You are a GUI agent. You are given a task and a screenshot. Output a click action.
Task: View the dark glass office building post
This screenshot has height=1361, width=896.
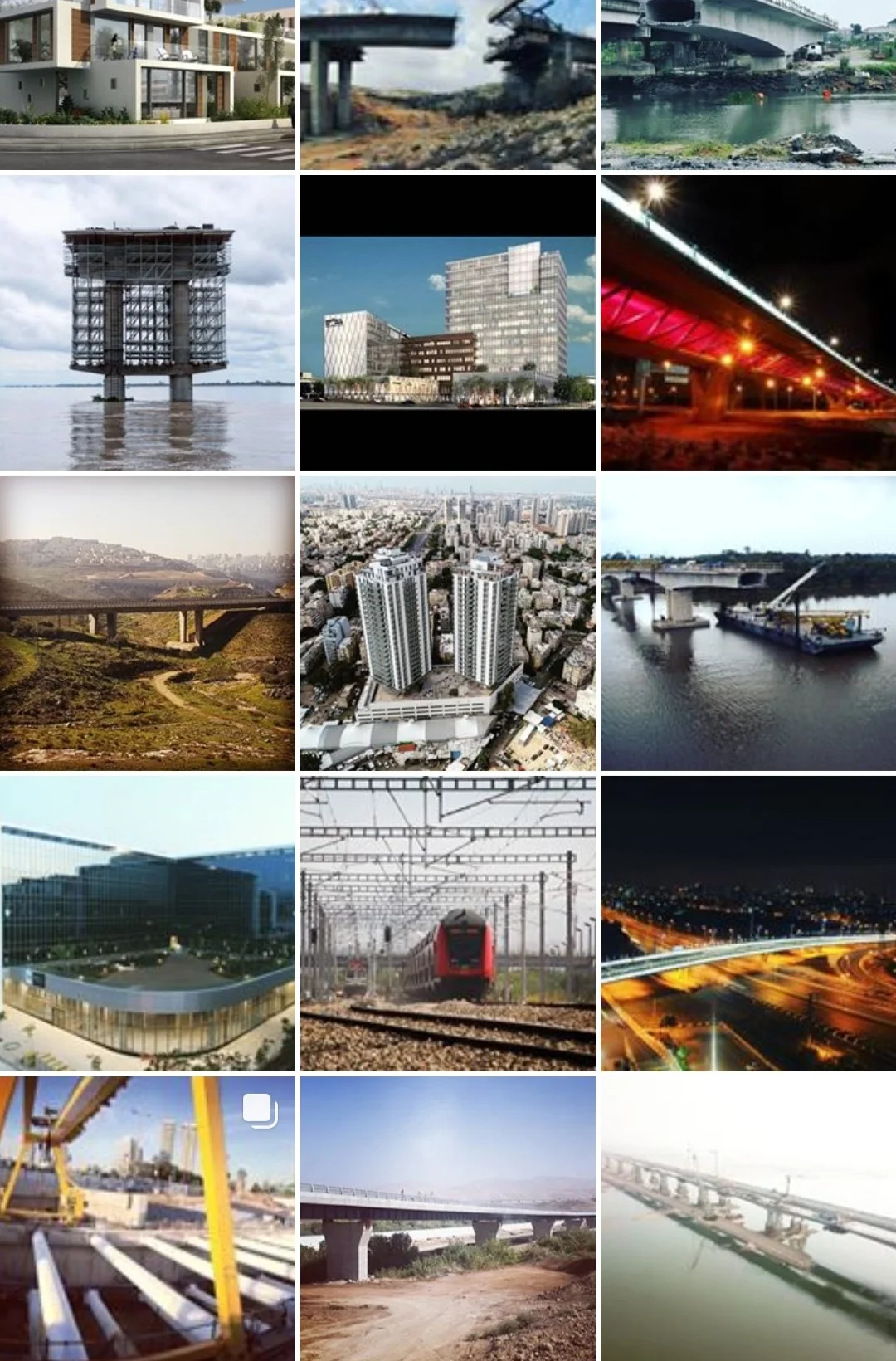coord(148,923)
